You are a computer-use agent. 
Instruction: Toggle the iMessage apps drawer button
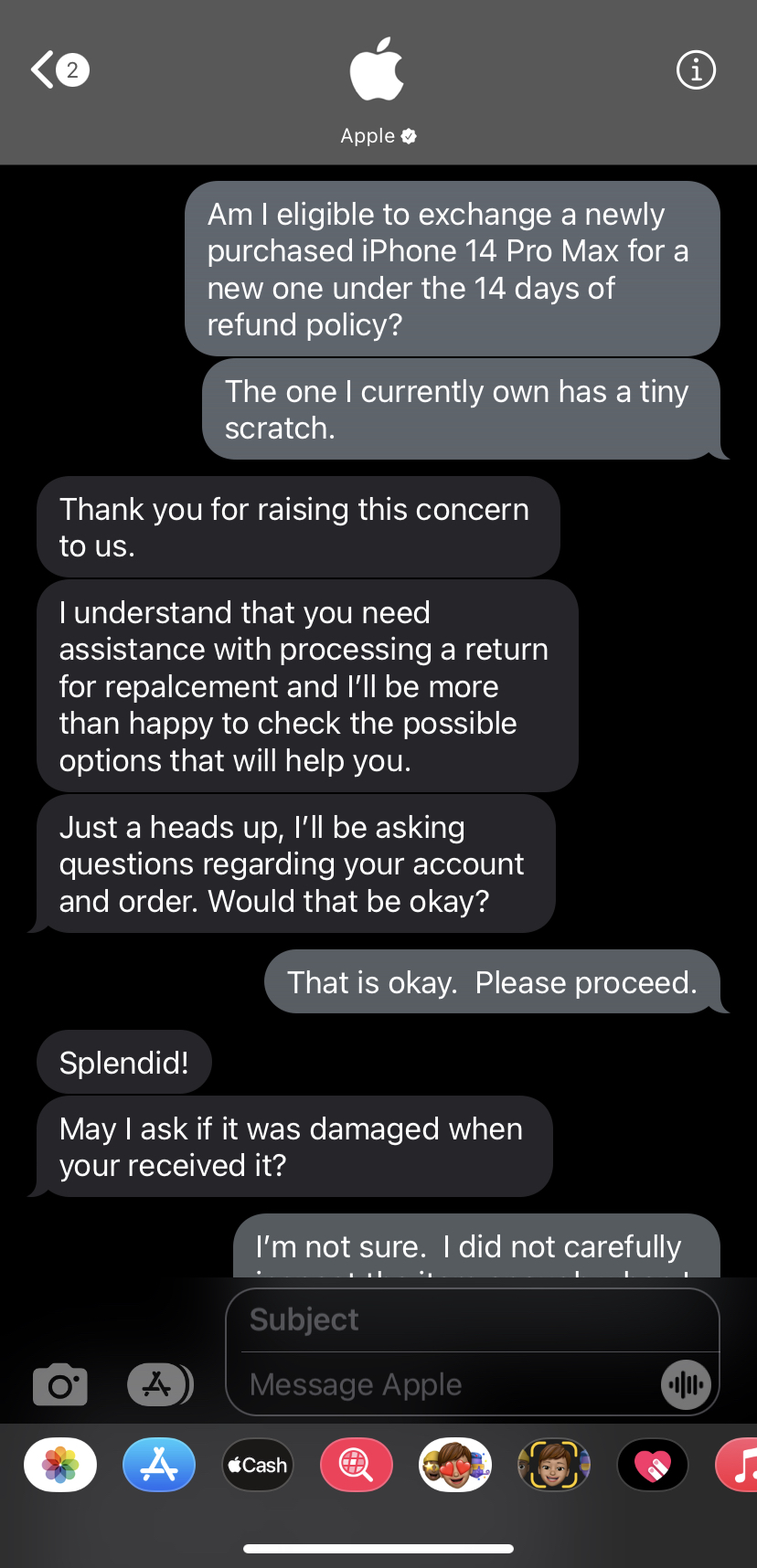pyautogui.click(x=159, y=1384)
